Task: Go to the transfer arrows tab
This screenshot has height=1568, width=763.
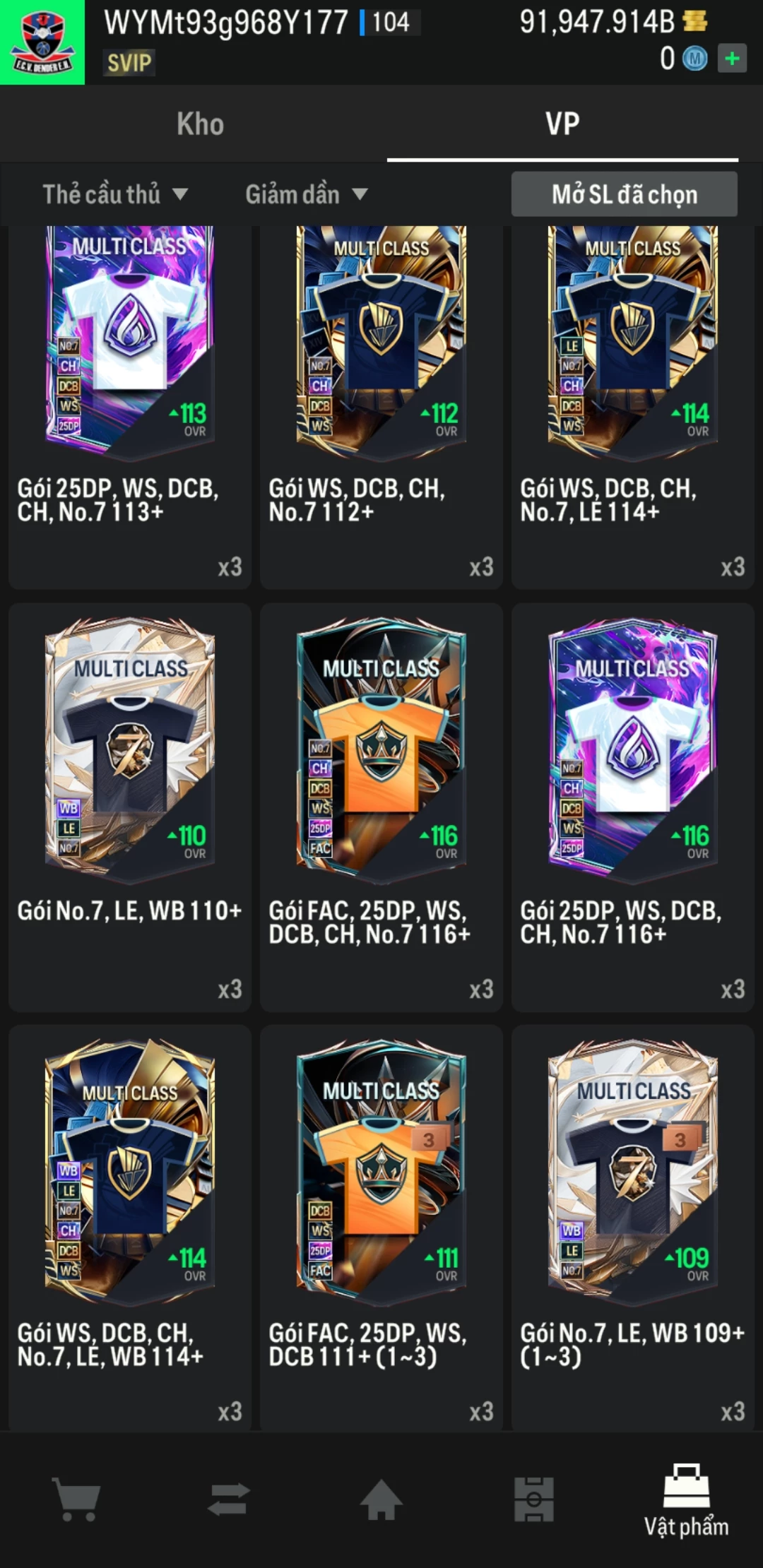Action: pos(229,1499)
